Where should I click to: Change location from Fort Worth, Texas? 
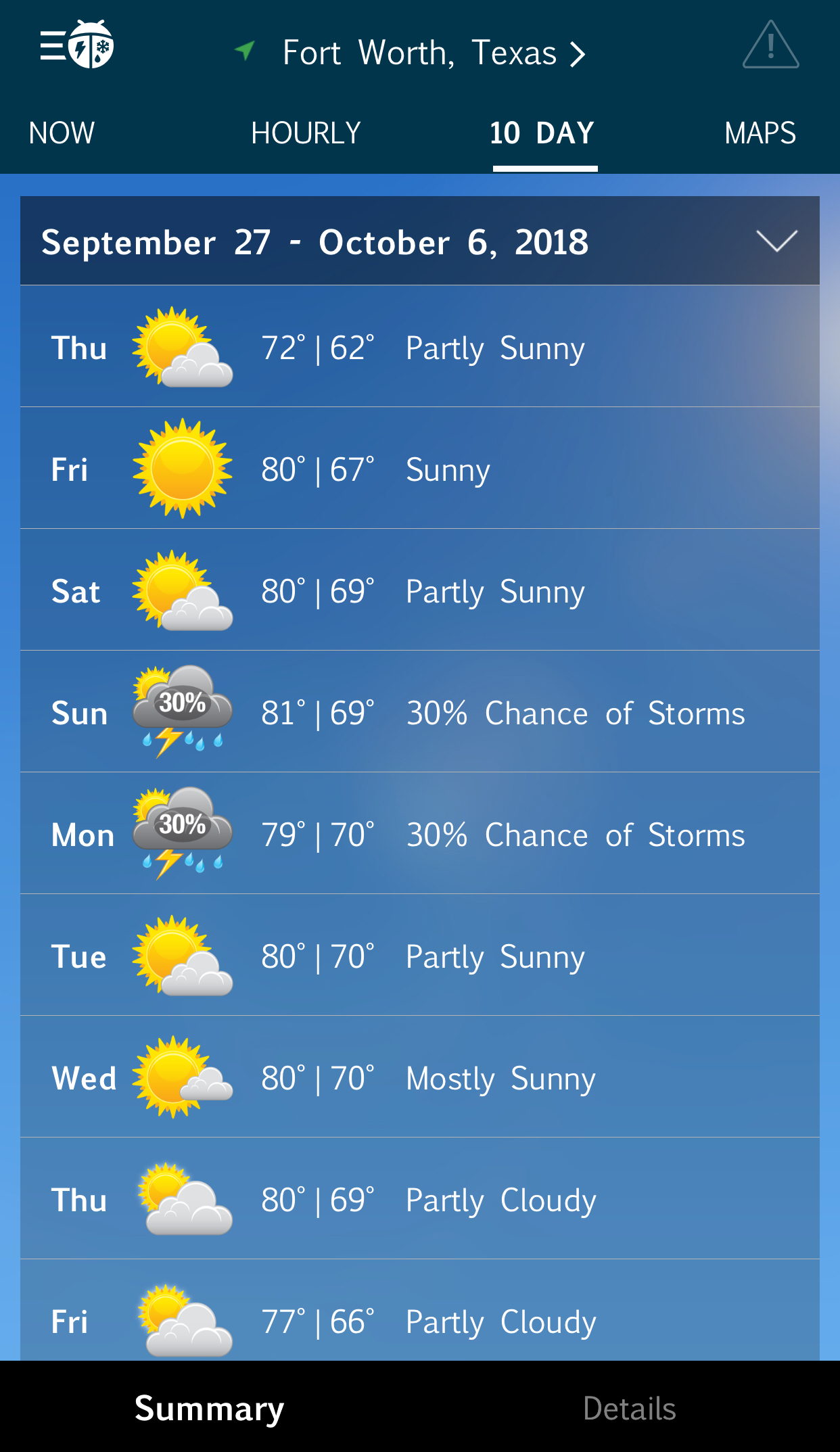pos(433,53)
